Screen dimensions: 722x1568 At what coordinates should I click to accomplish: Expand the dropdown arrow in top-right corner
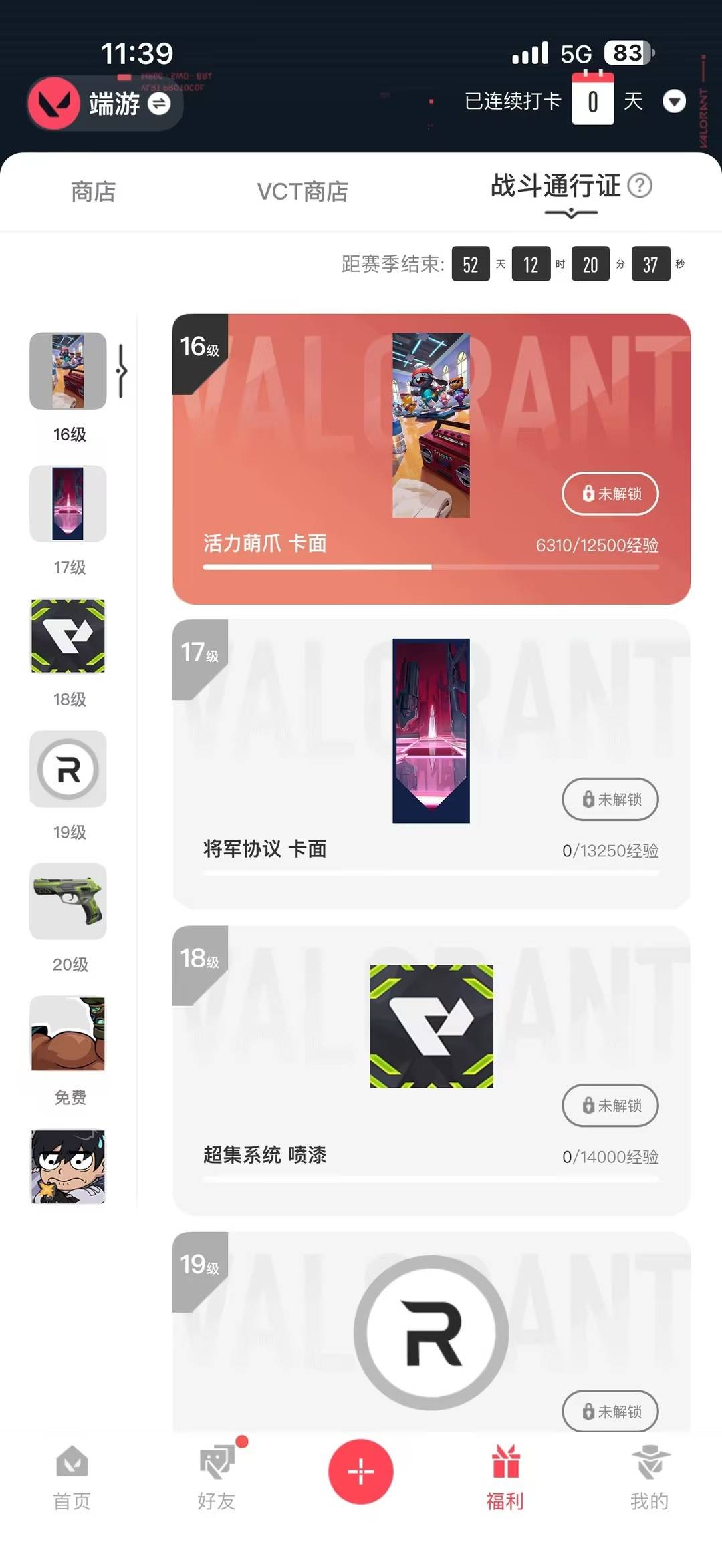point(675,102)
